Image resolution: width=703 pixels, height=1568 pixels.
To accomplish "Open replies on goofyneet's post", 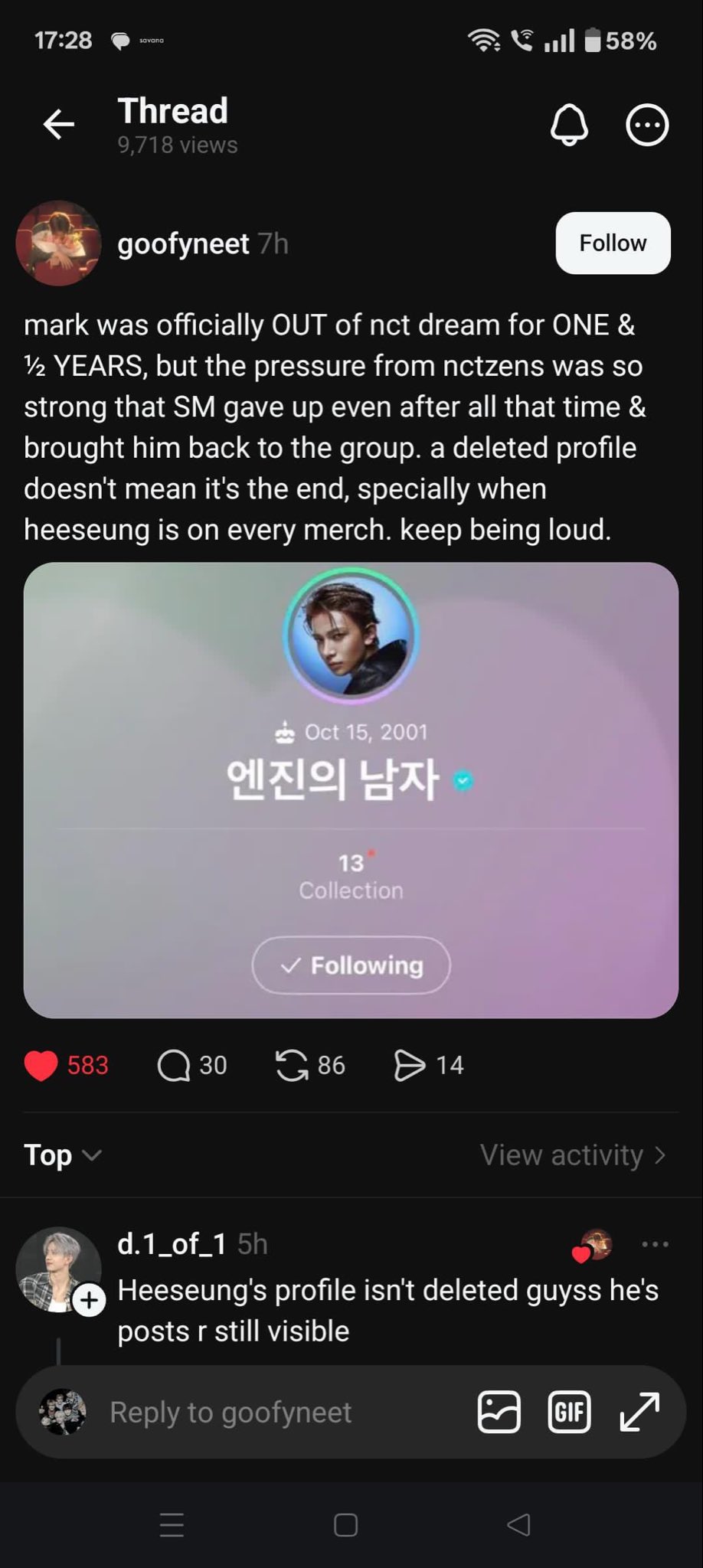I will pos(174,1065).
